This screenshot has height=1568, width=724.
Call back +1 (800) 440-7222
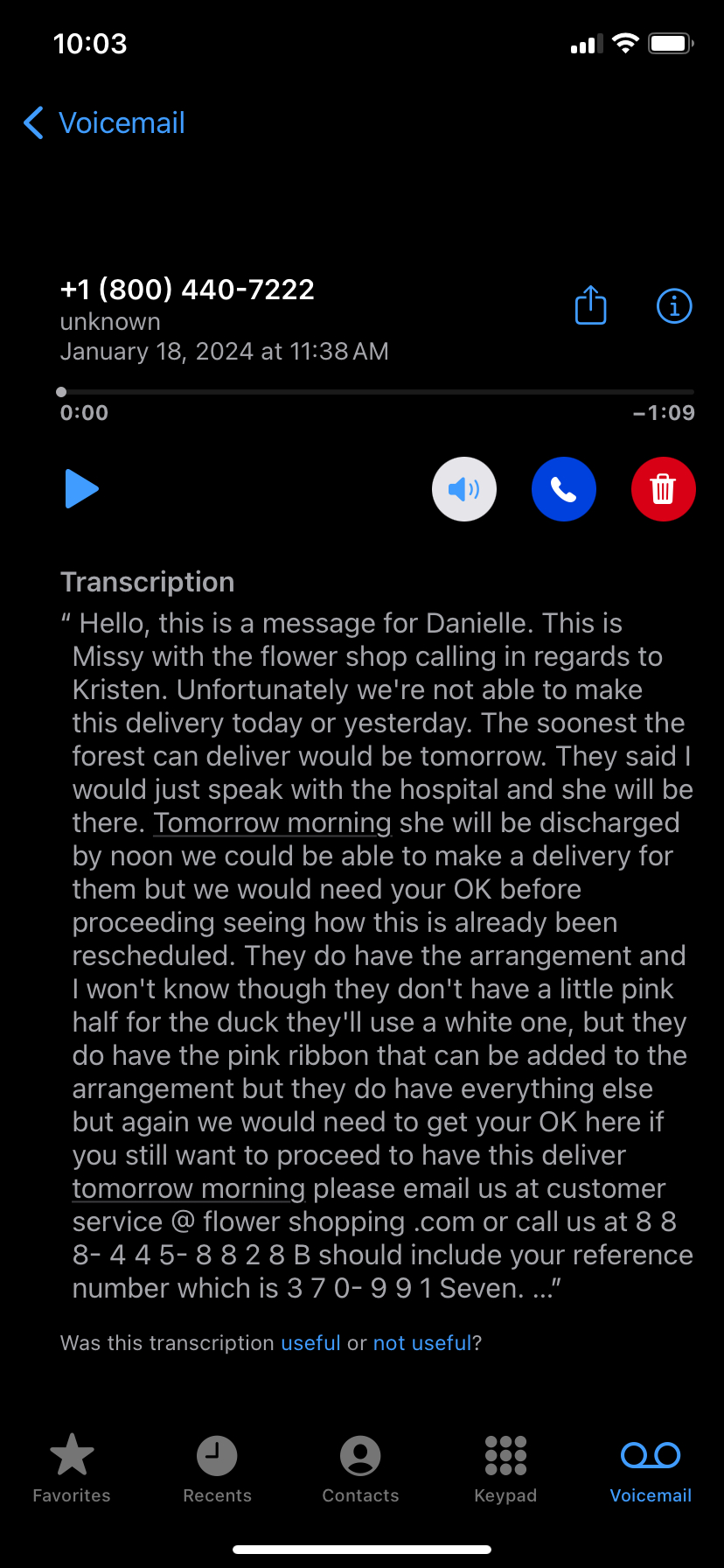pyautogui.click(x=563, y=489)
